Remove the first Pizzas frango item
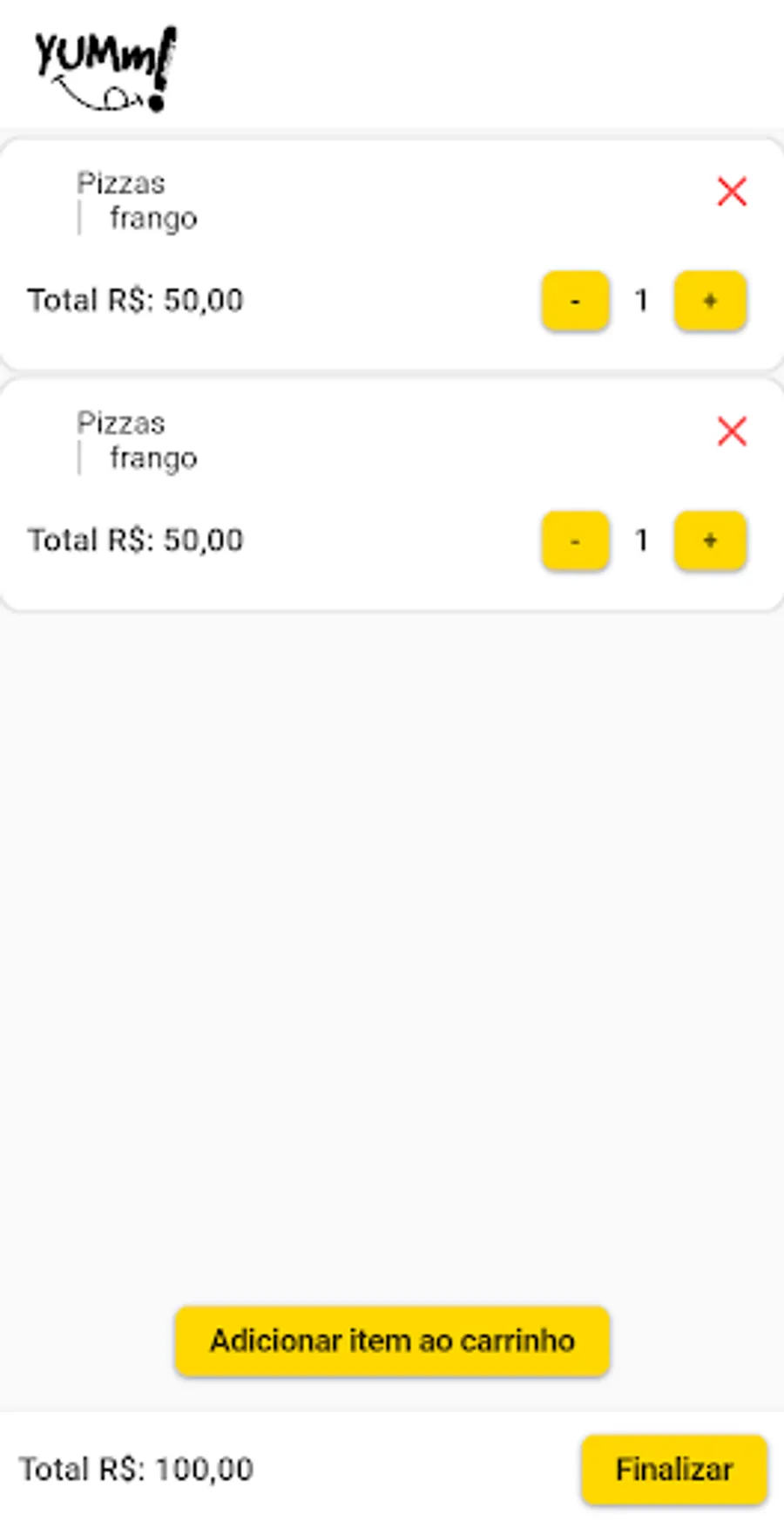Viewport: 784px width, 1521px height. pyautogui.click(x=732, y=192)
